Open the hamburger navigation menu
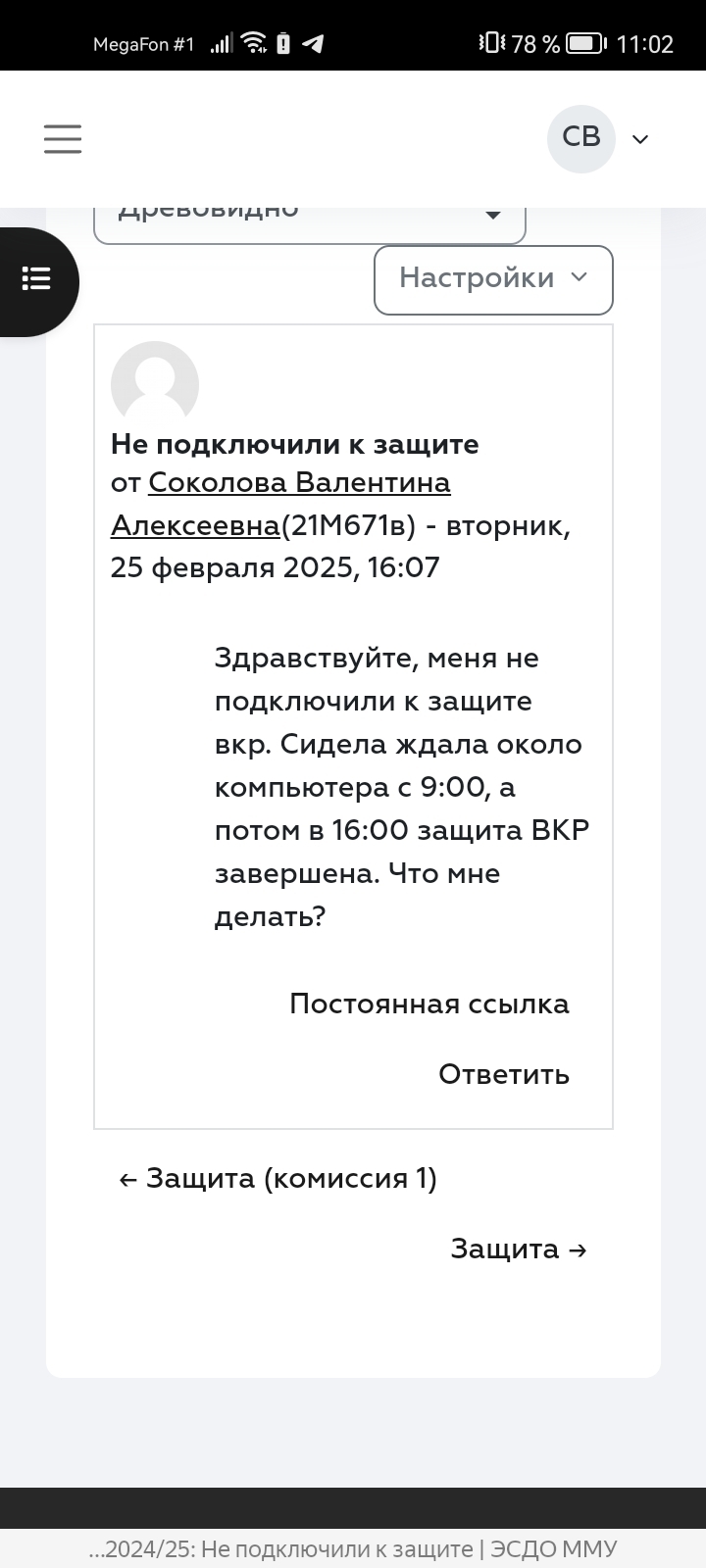This screenshot has width=706, height=1568. (x=63, y=138)
